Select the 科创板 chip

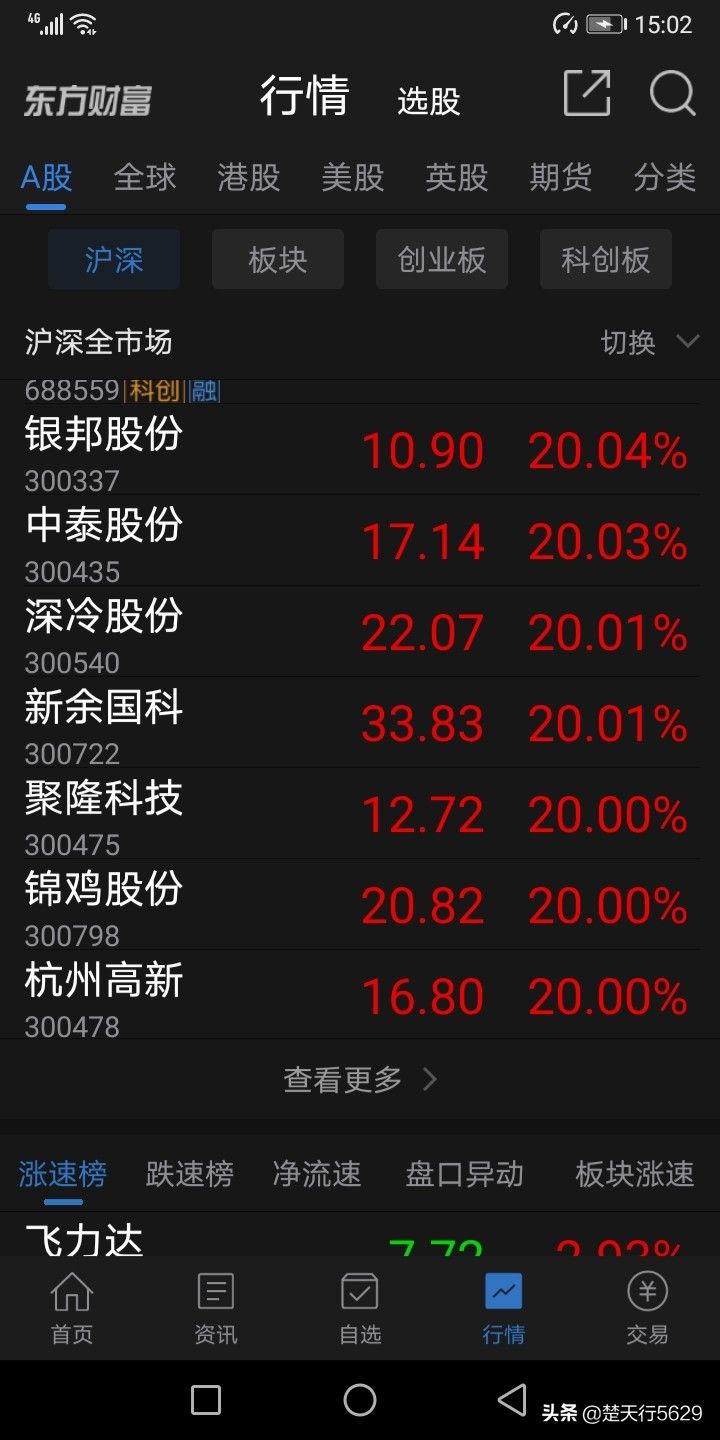tap(606, 259)
